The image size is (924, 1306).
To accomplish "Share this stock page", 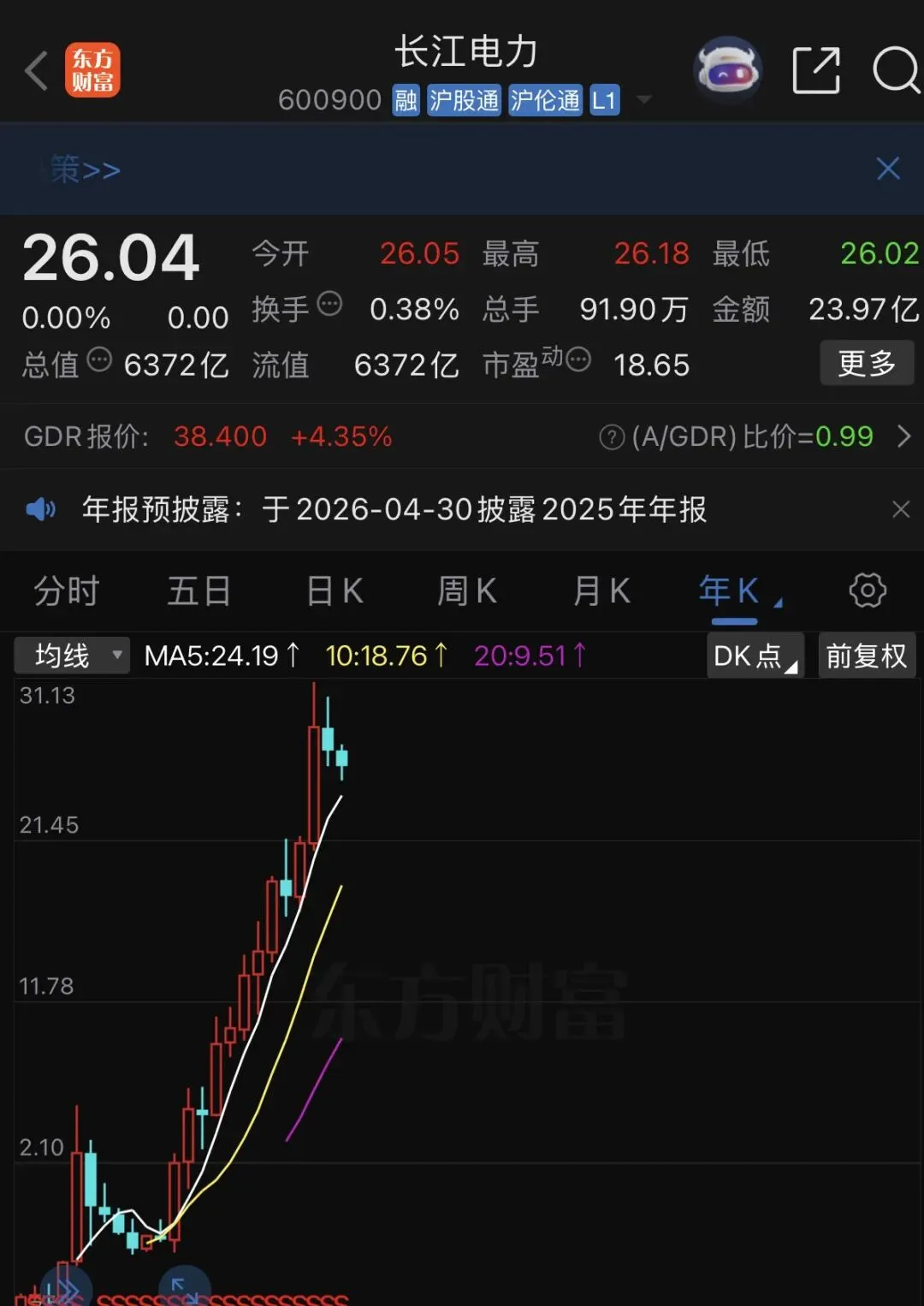I will click(x=815, y=70).
